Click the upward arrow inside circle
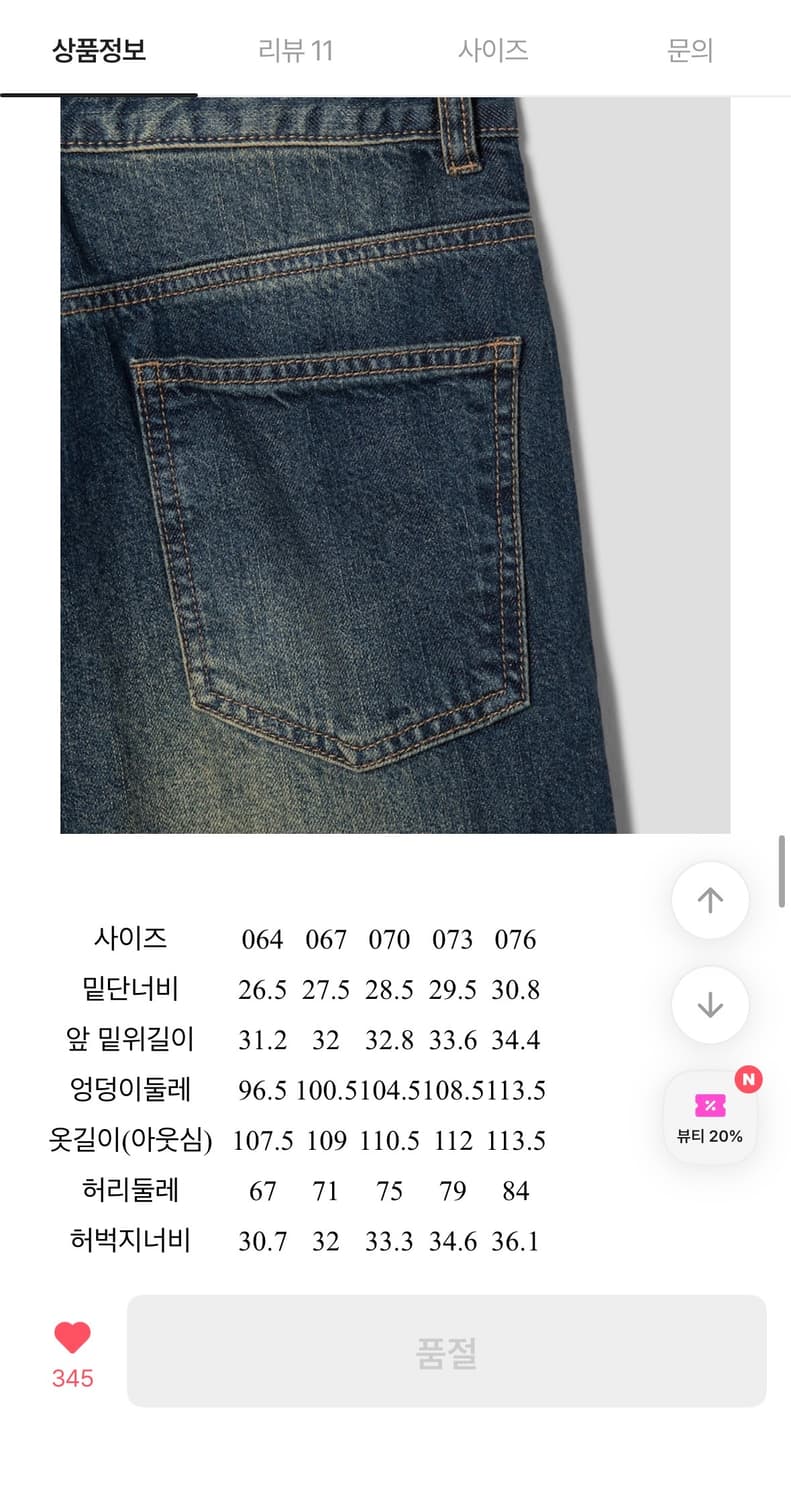Viewport: 791px width, 1500px height. tap(710, 900)
